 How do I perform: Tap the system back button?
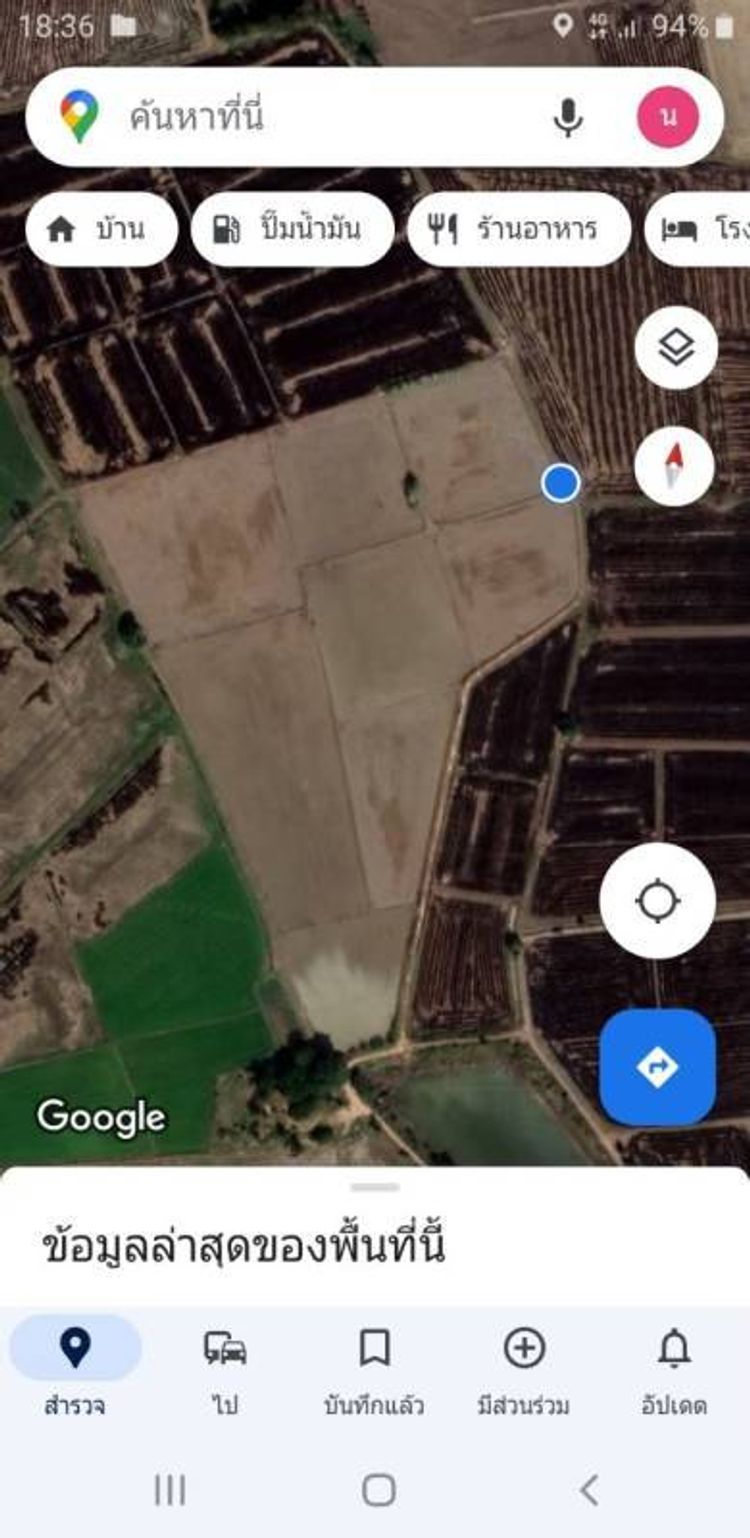[590, 1490]
